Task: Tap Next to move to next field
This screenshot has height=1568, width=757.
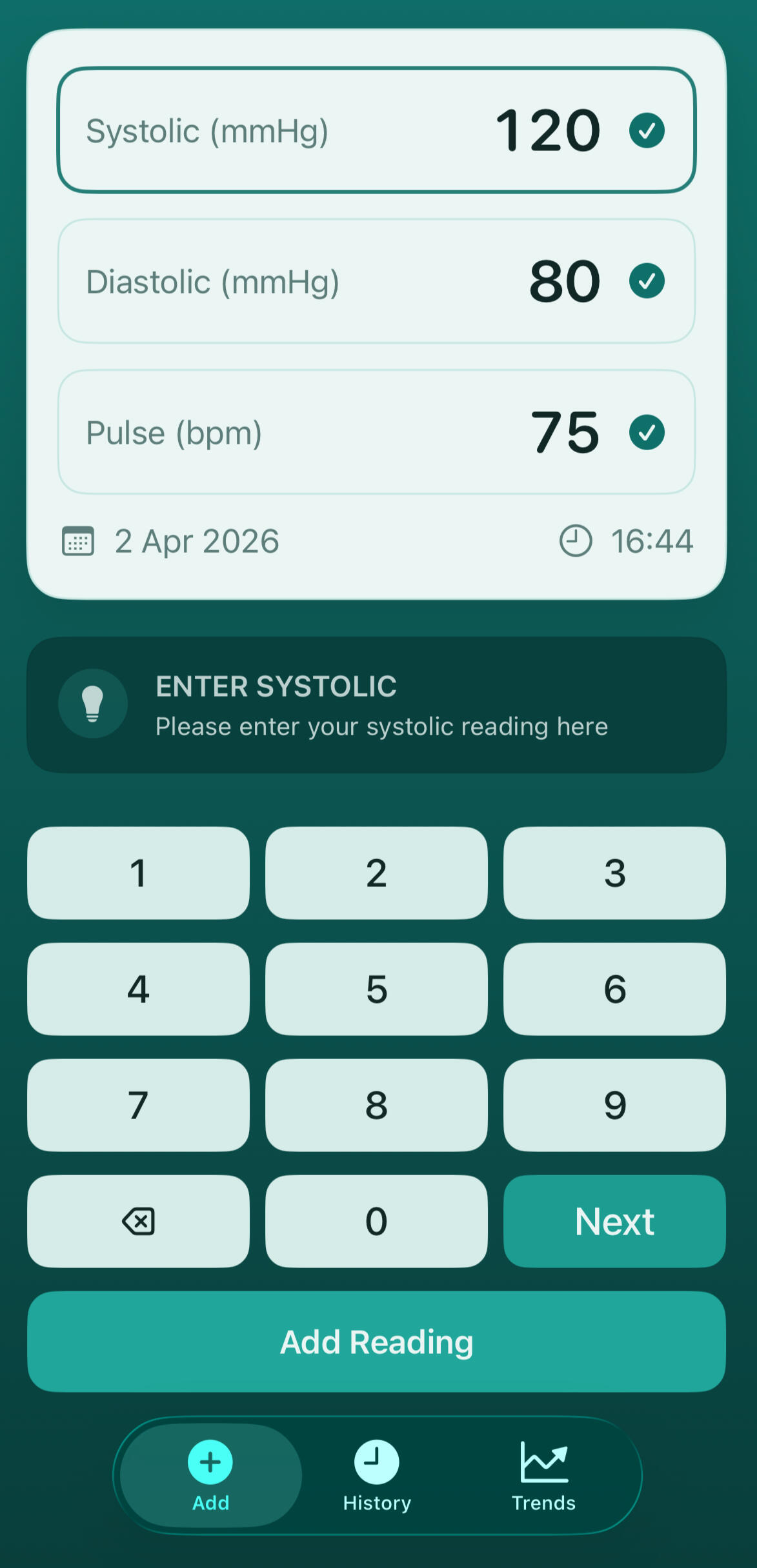Action: (614, 1221)
